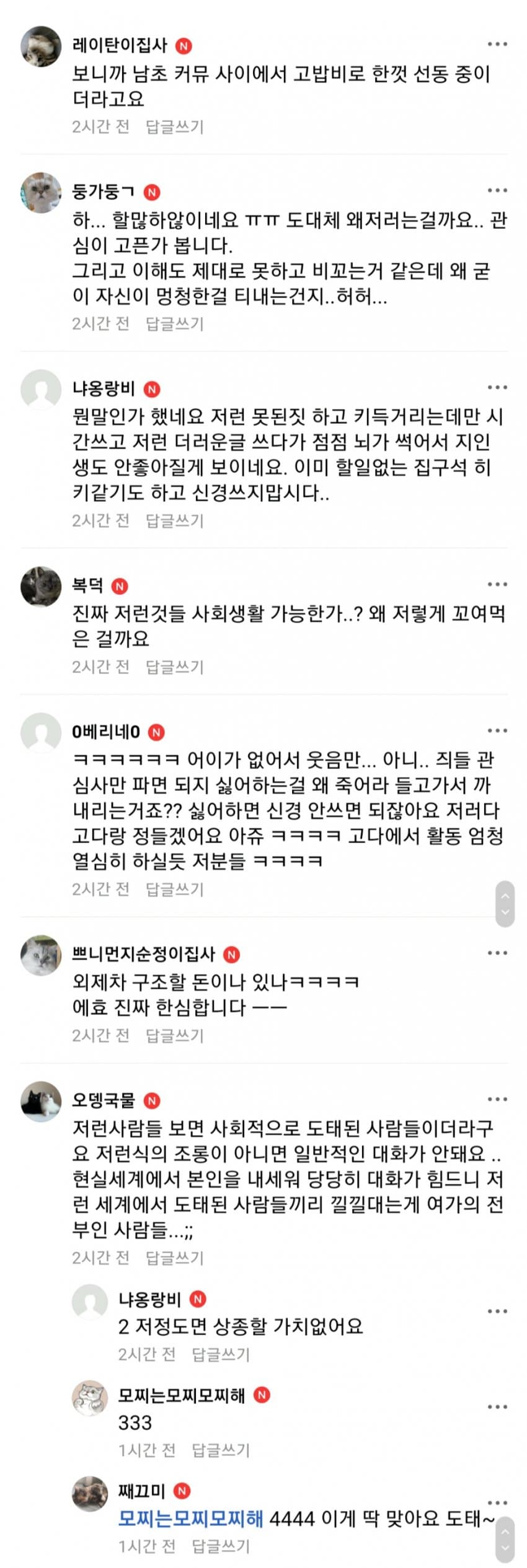Open the overflow menu on 복덕's comment
This screenshot has height=1568, width=527.
[497, 584]
